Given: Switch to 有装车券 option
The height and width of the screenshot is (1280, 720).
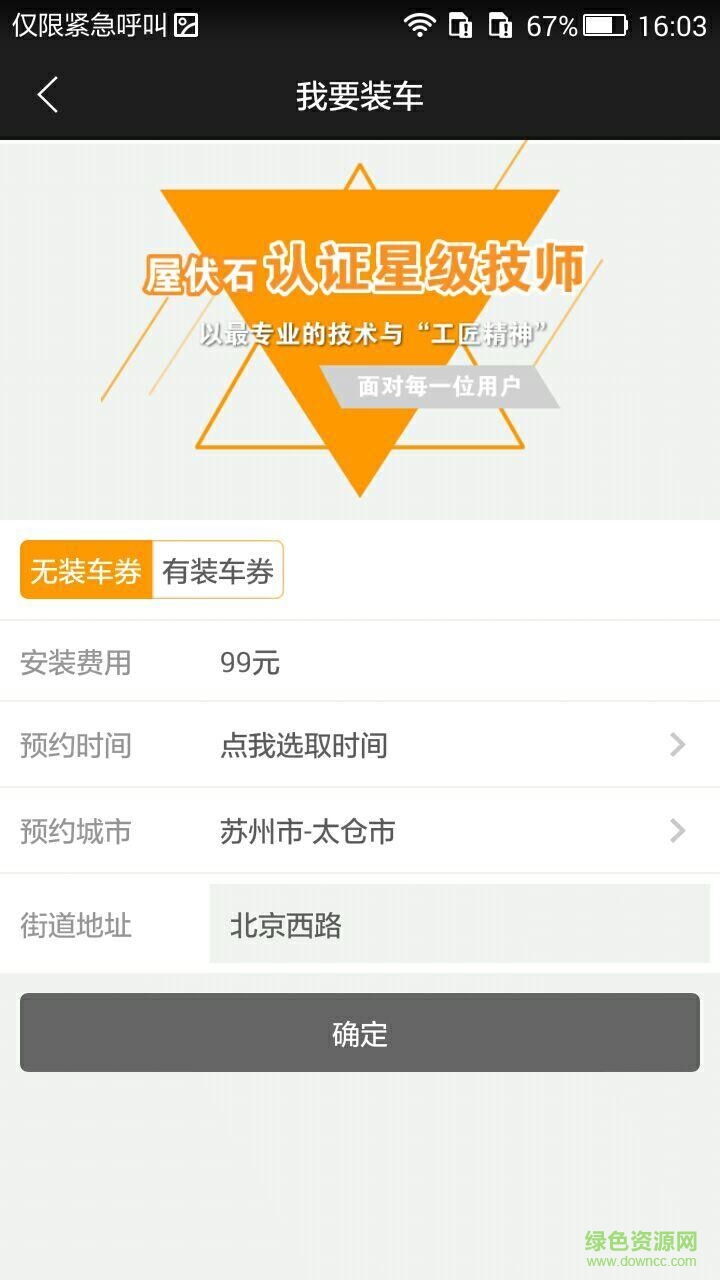Looking at the screenshot, I should [218, 571].
